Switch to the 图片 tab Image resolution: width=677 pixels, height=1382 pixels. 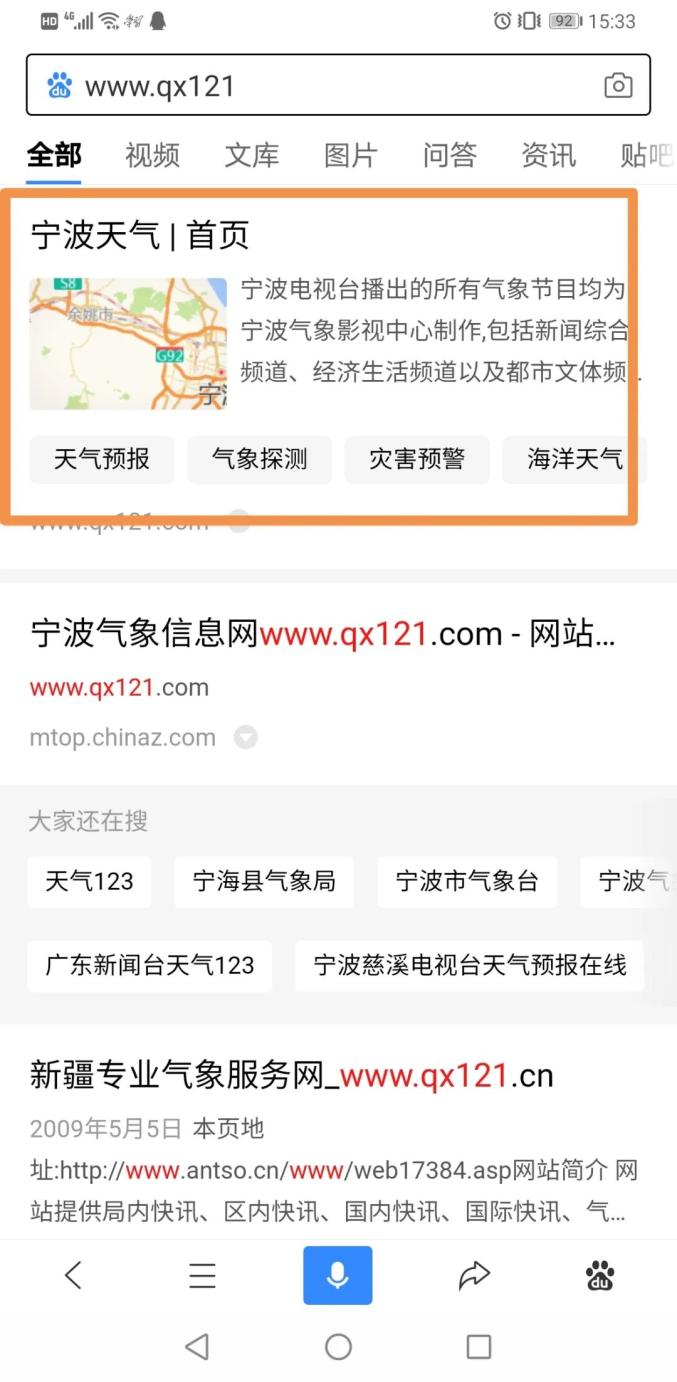350,155
